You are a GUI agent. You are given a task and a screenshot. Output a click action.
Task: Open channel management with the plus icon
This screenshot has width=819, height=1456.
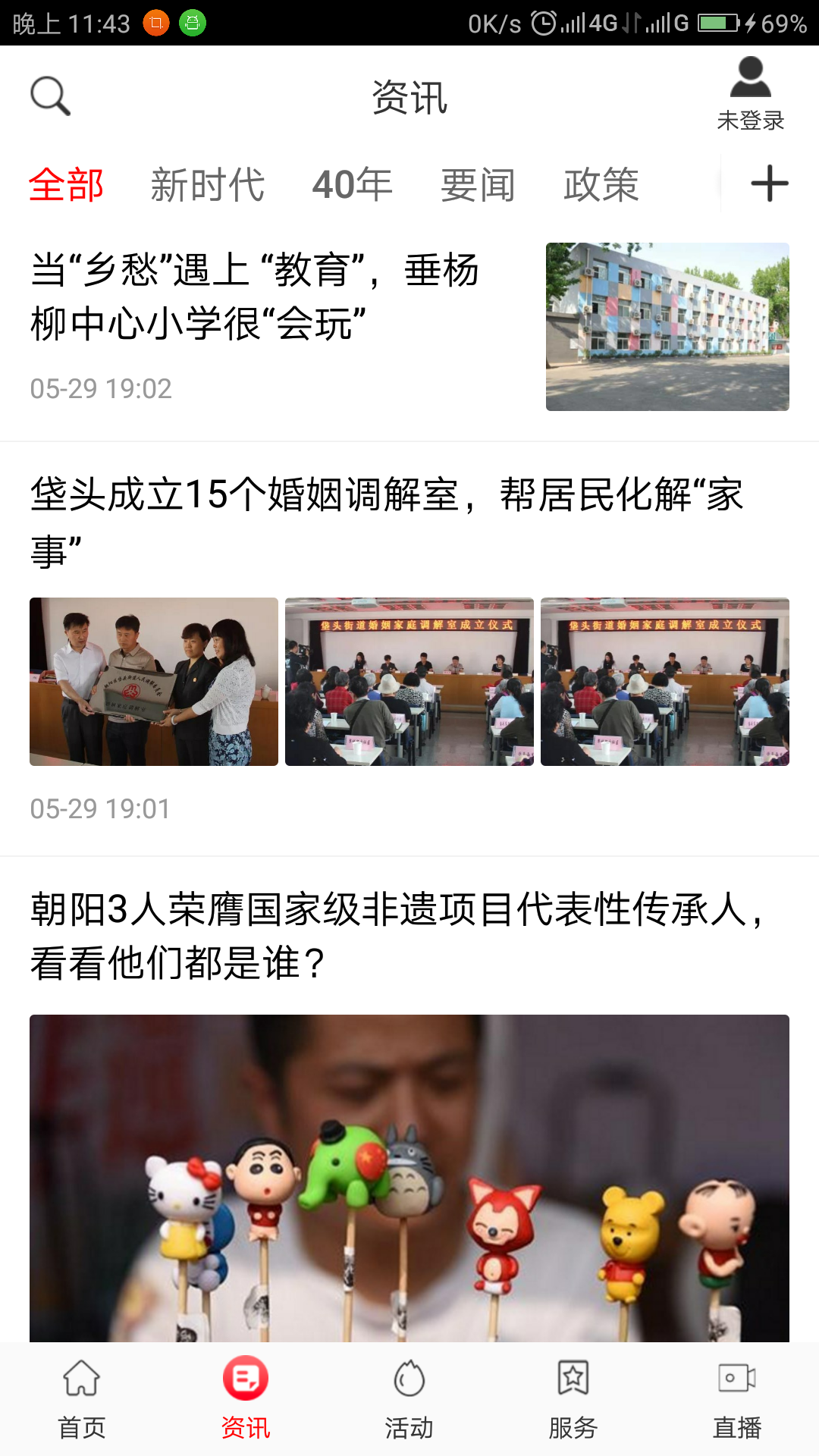tap(769, 184)
